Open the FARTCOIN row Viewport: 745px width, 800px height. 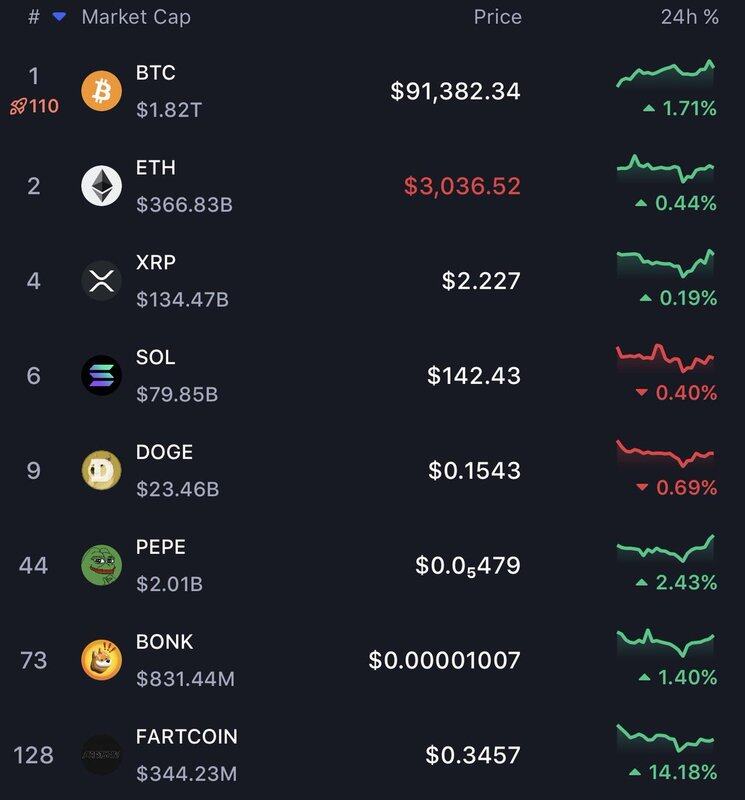tap(186, 737)
